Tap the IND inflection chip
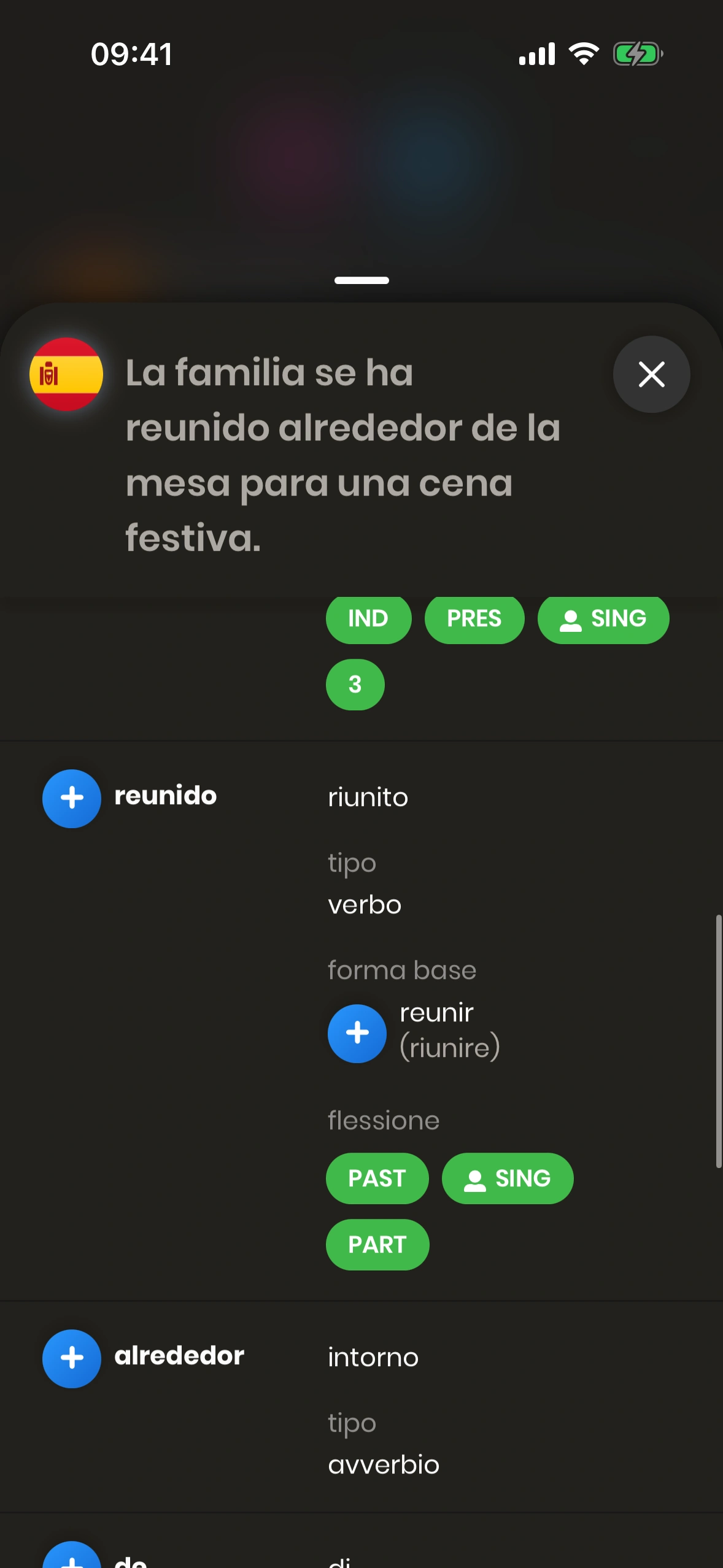 pos(368,619)
